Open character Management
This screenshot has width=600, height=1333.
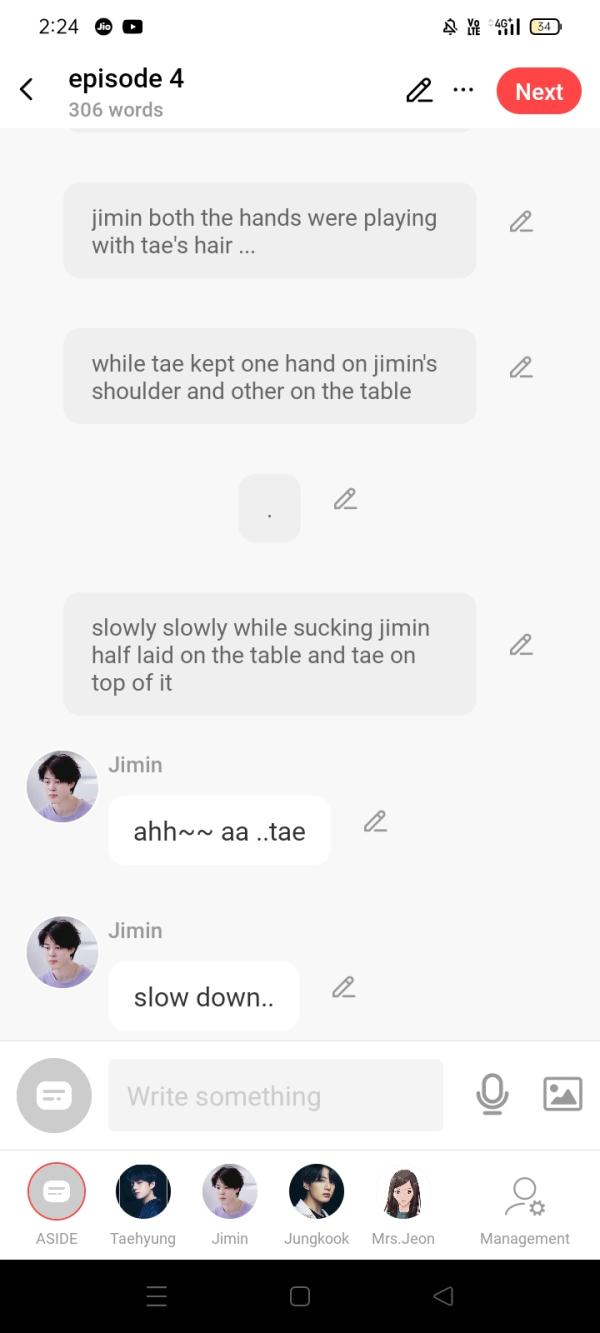524,1197
